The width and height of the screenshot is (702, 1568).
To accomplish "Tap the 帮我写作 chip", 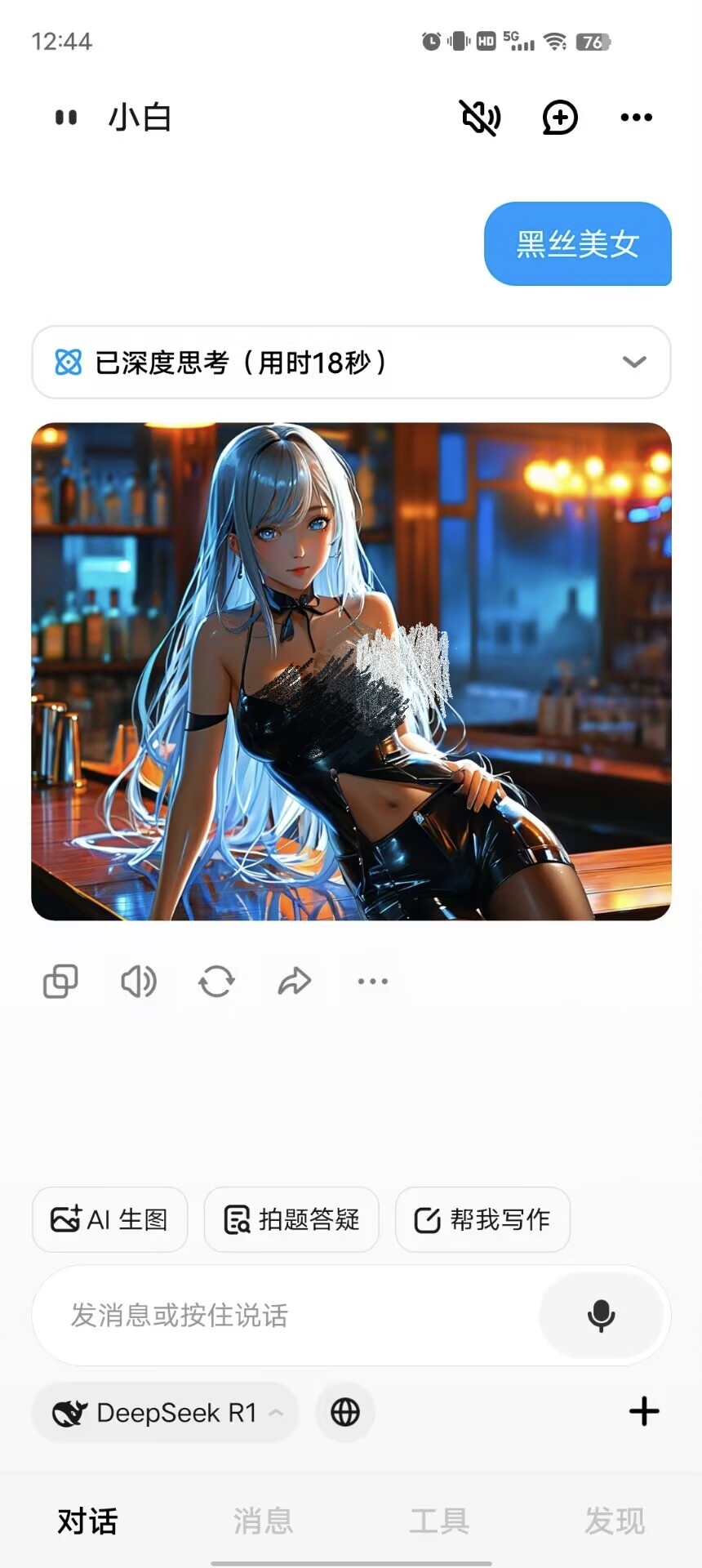I will tap(482, 1219).
